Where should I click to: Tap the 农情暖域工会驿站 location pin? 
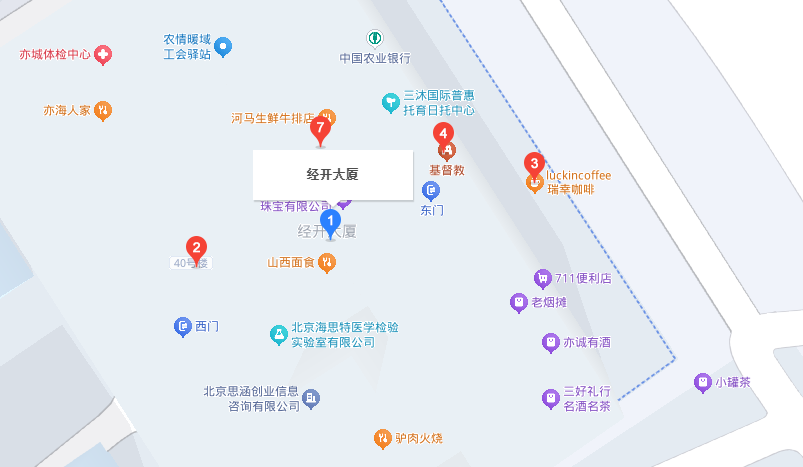click(x=224, y=46)
